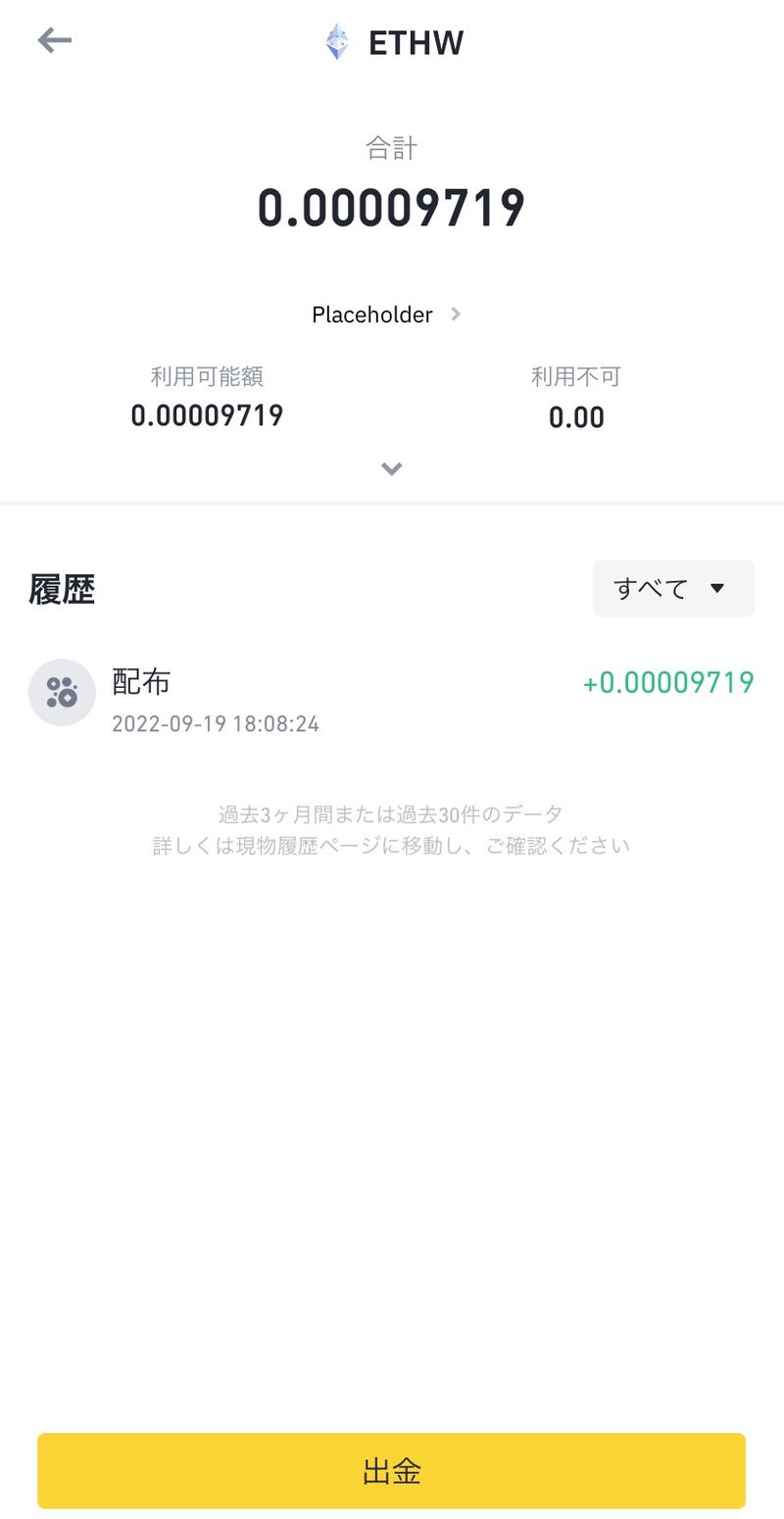Viewport: 784px width, 1519px height.
Task: Open the すべて history filter dropdown
Action: click(673, 588)
